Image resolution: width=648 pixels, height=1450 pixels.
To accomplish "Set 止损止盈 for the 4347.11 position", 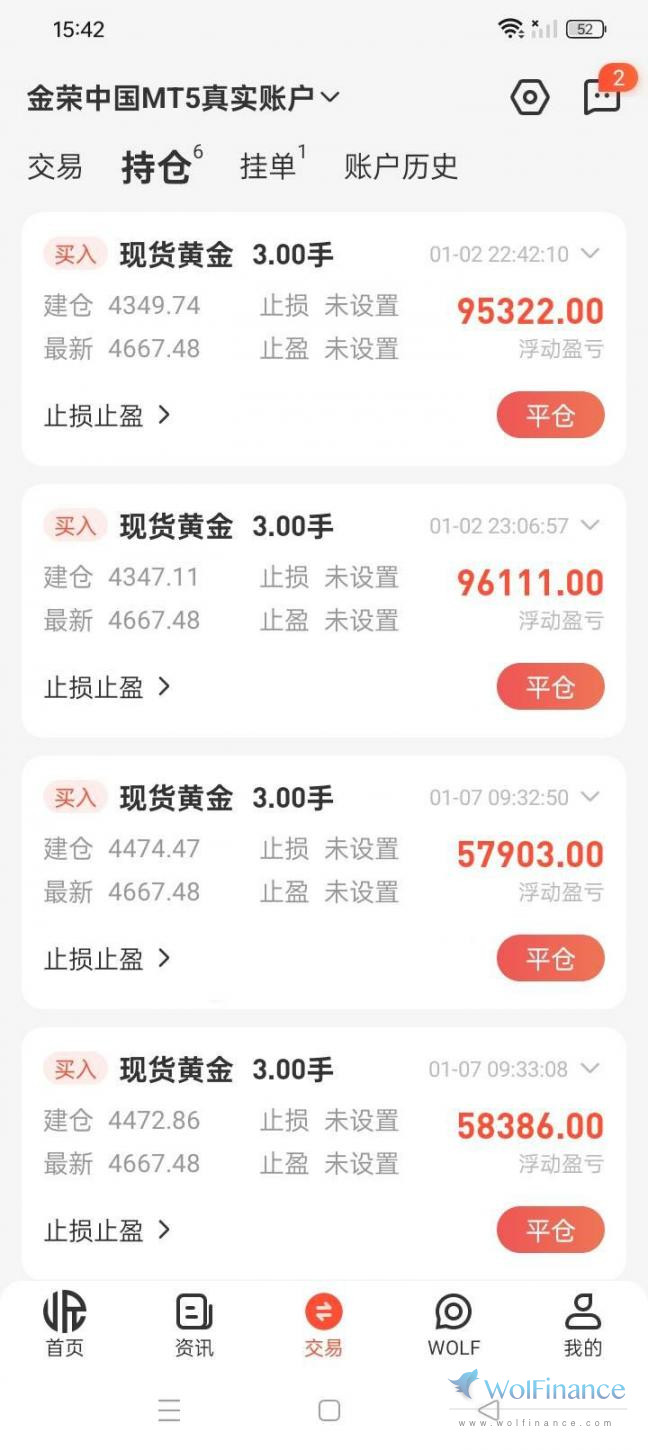I will (x=107, y=688).
